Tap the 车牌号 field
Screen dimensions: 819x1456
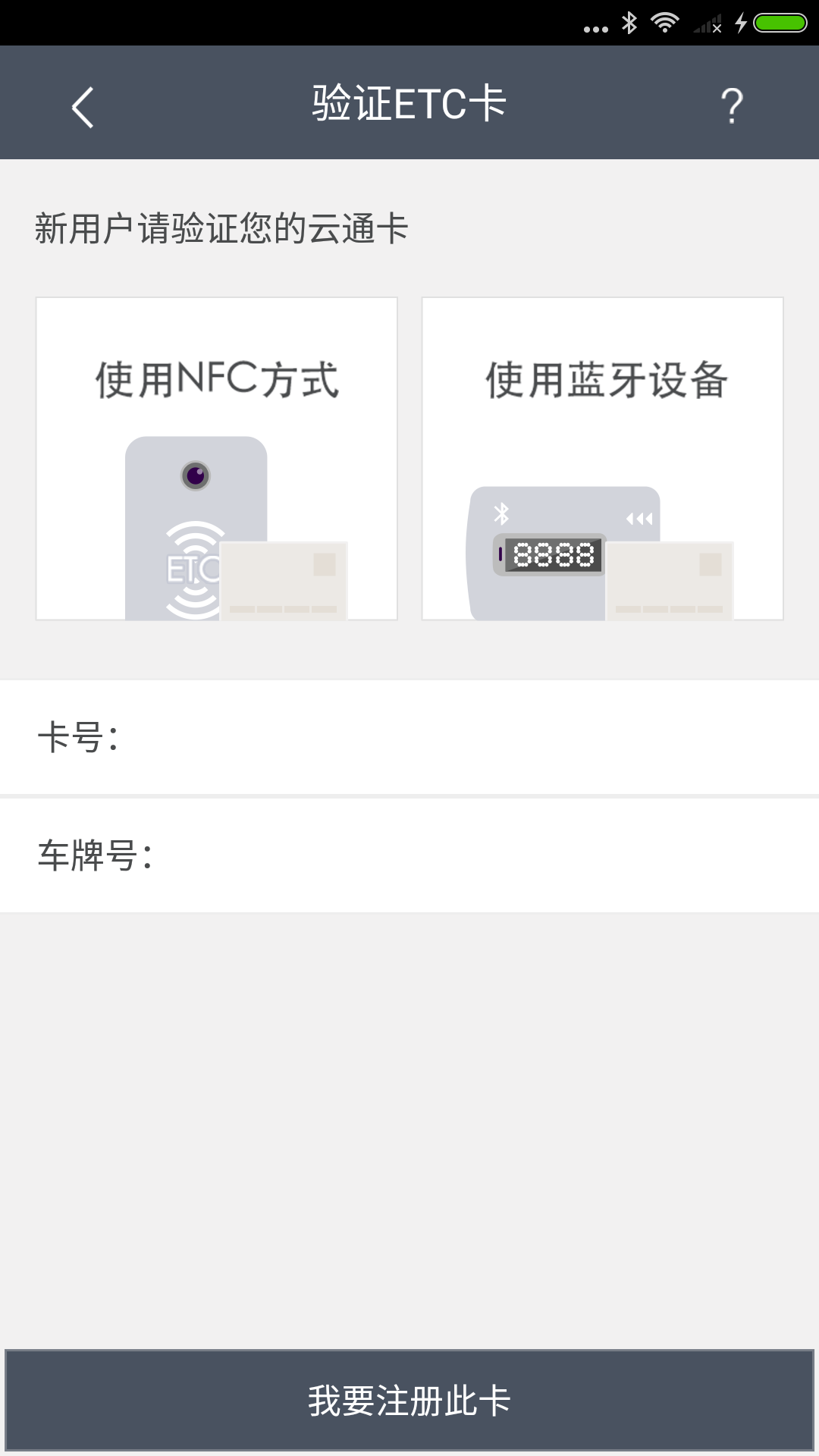click(409, 855)
